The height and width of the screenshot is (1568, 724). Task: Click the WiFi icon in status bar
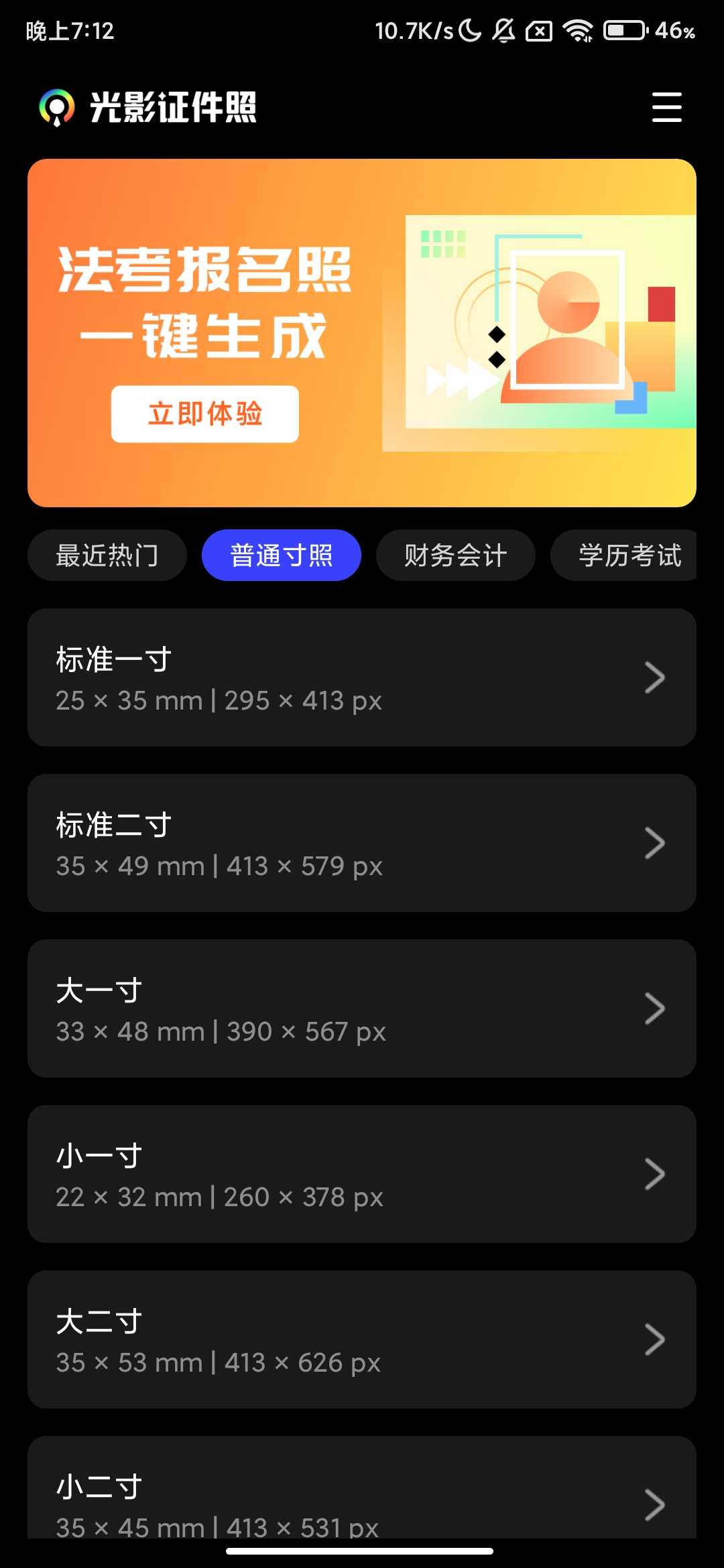578,29
